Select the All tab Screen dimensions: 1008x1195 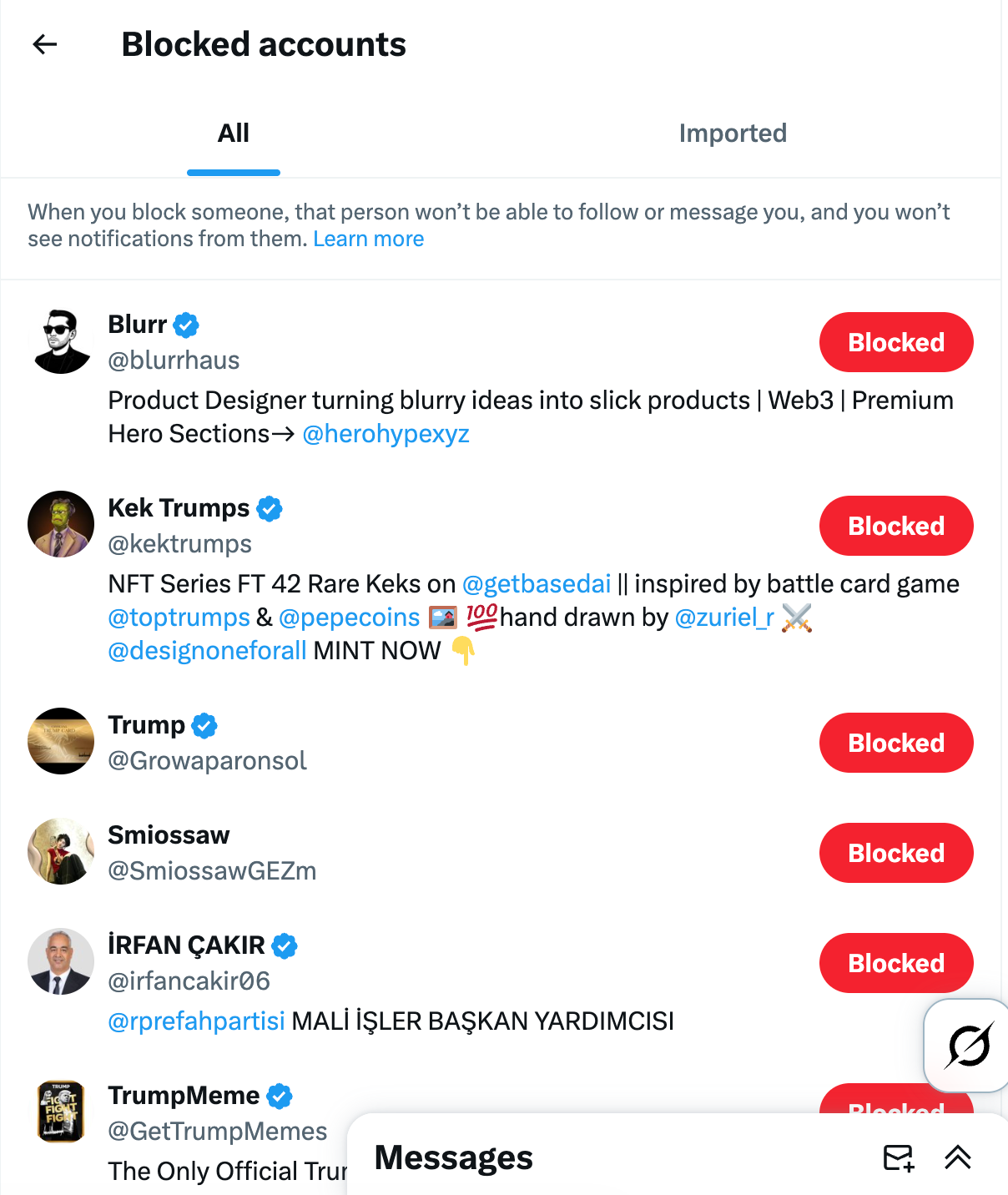coord(233,133)
